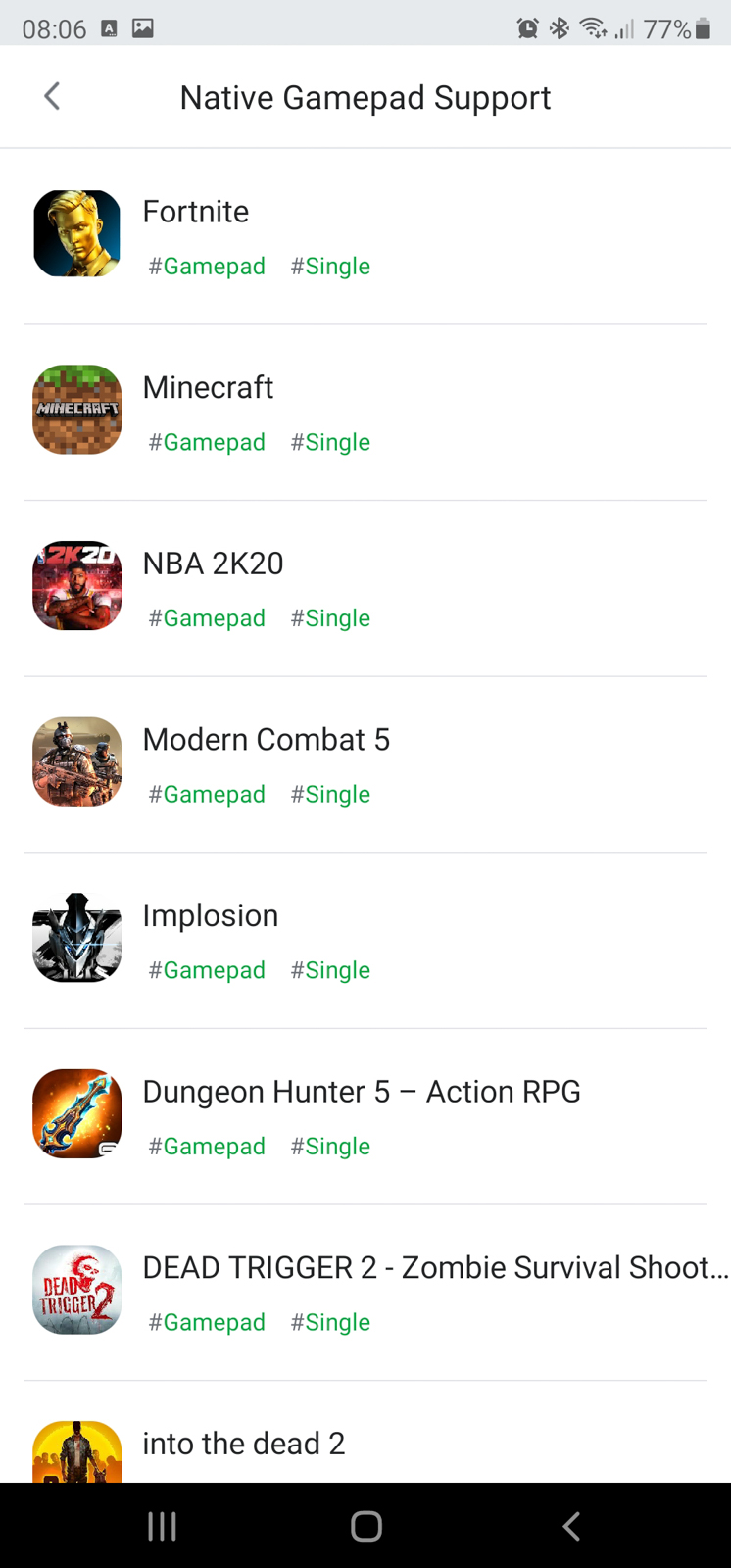This screenshot has width=731, height=1568.
Task: Select DEAD TRIGGER 2 game row
Action: point(365,1293)
